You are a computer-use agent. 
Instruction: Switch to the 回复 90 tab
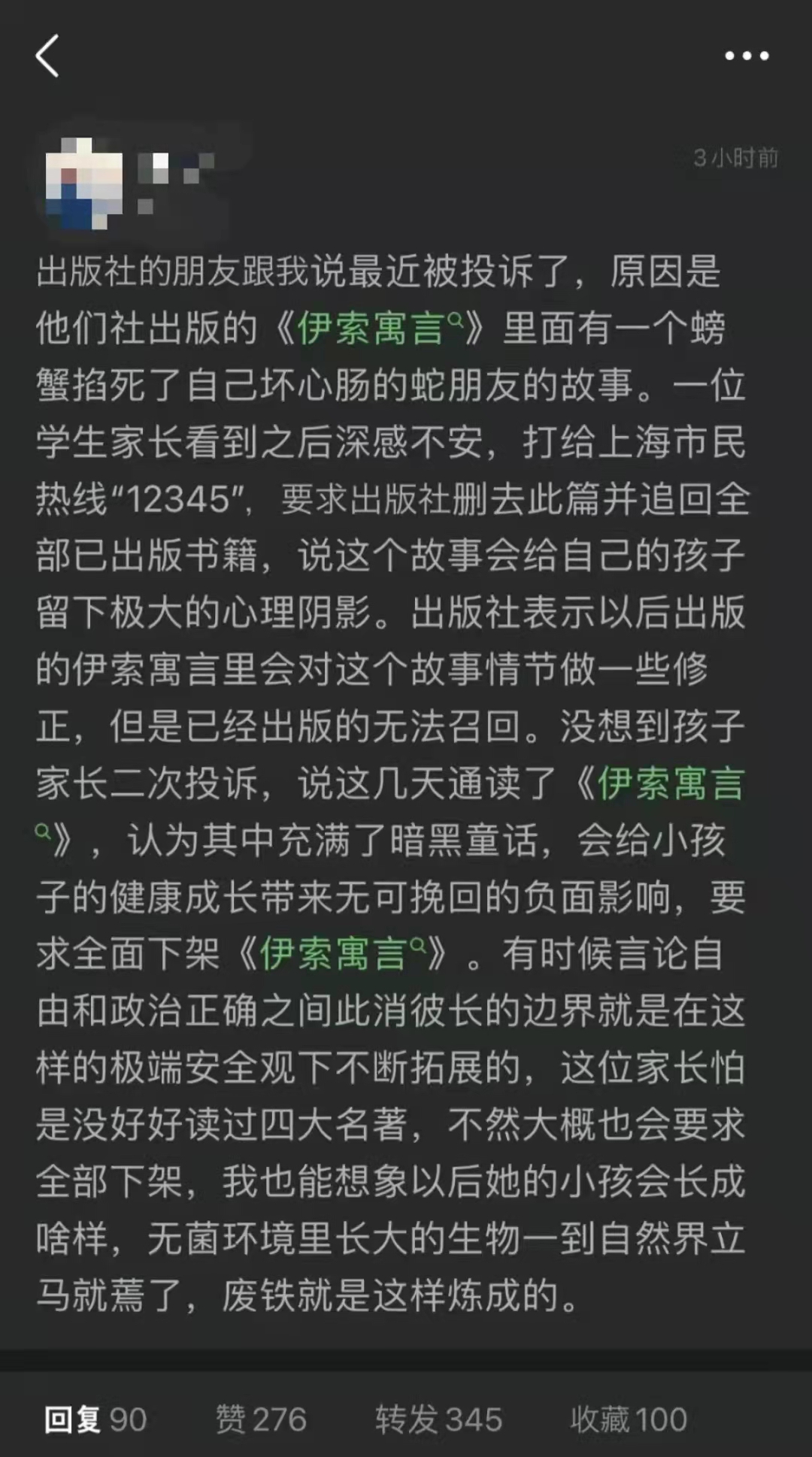[95, 1419]
